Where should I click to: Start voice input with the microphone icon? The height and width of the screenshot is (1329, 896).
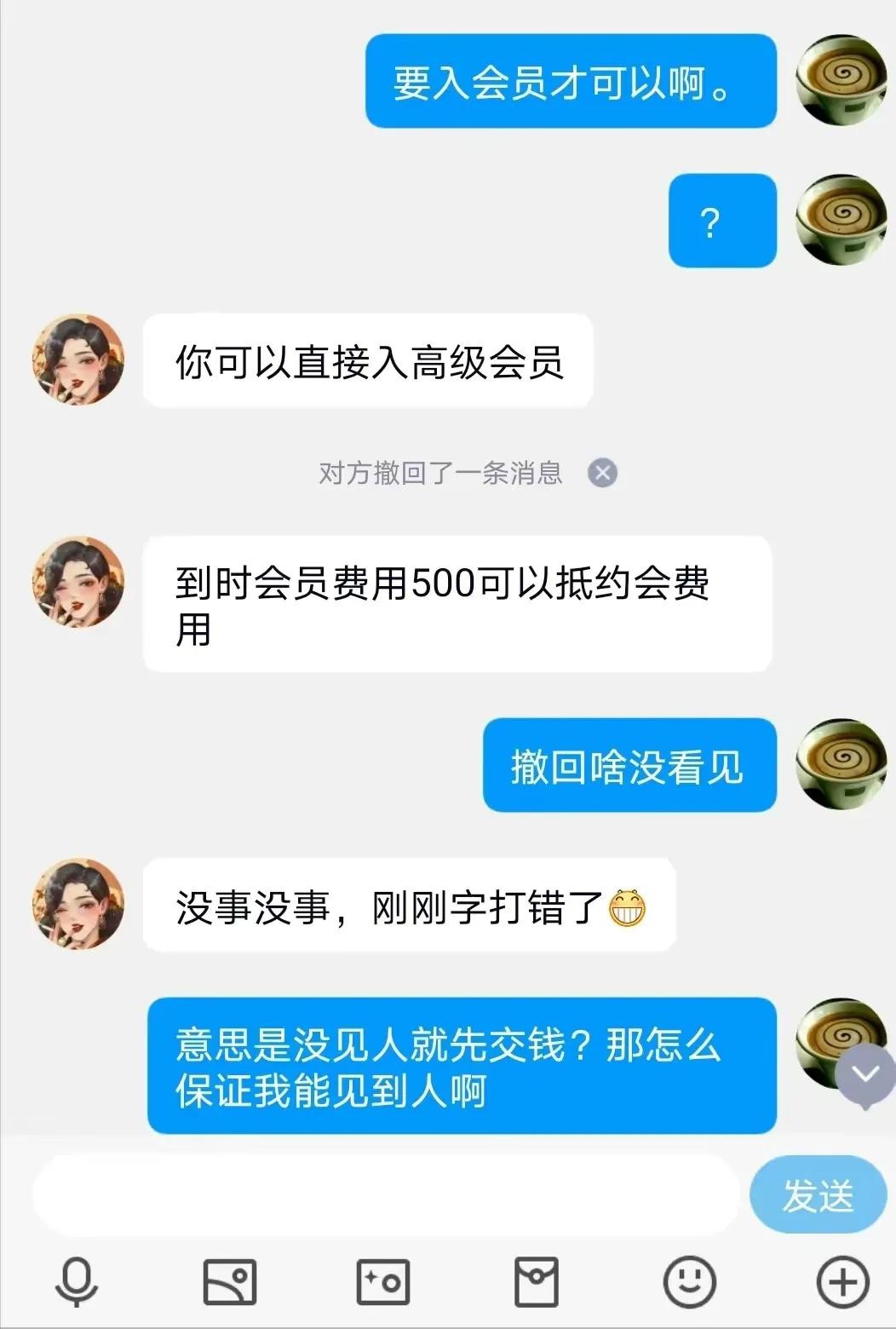click(x=76, y=1282)
